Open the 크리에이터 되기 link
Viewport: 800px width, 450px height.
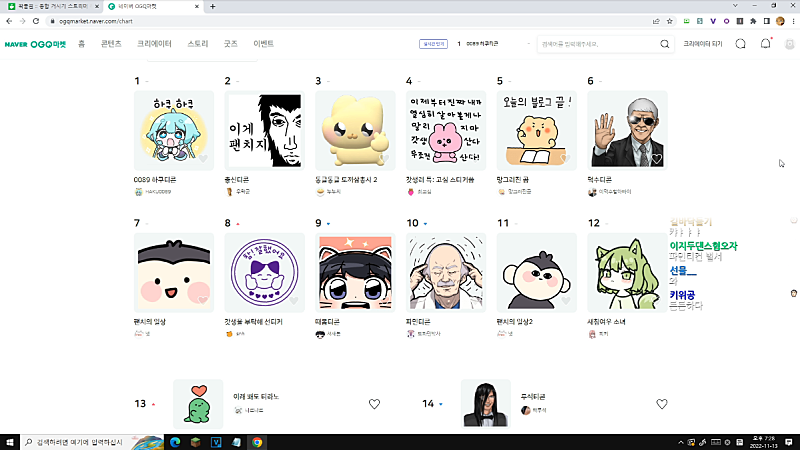pyautogui.click(x=703, y=44)
